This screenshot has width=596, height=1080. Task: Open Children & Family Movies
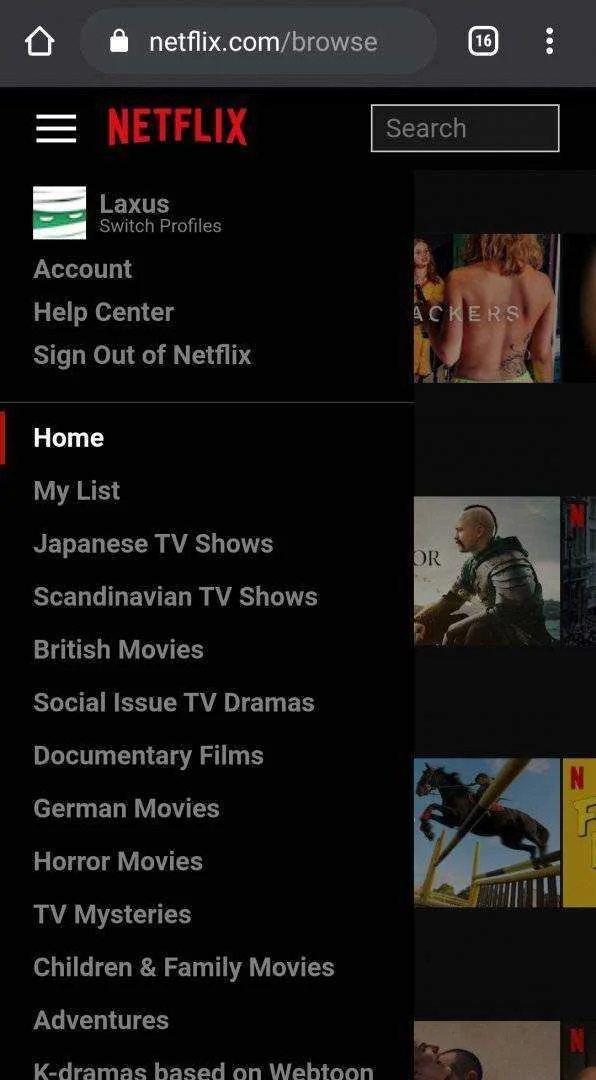point(184,968)
